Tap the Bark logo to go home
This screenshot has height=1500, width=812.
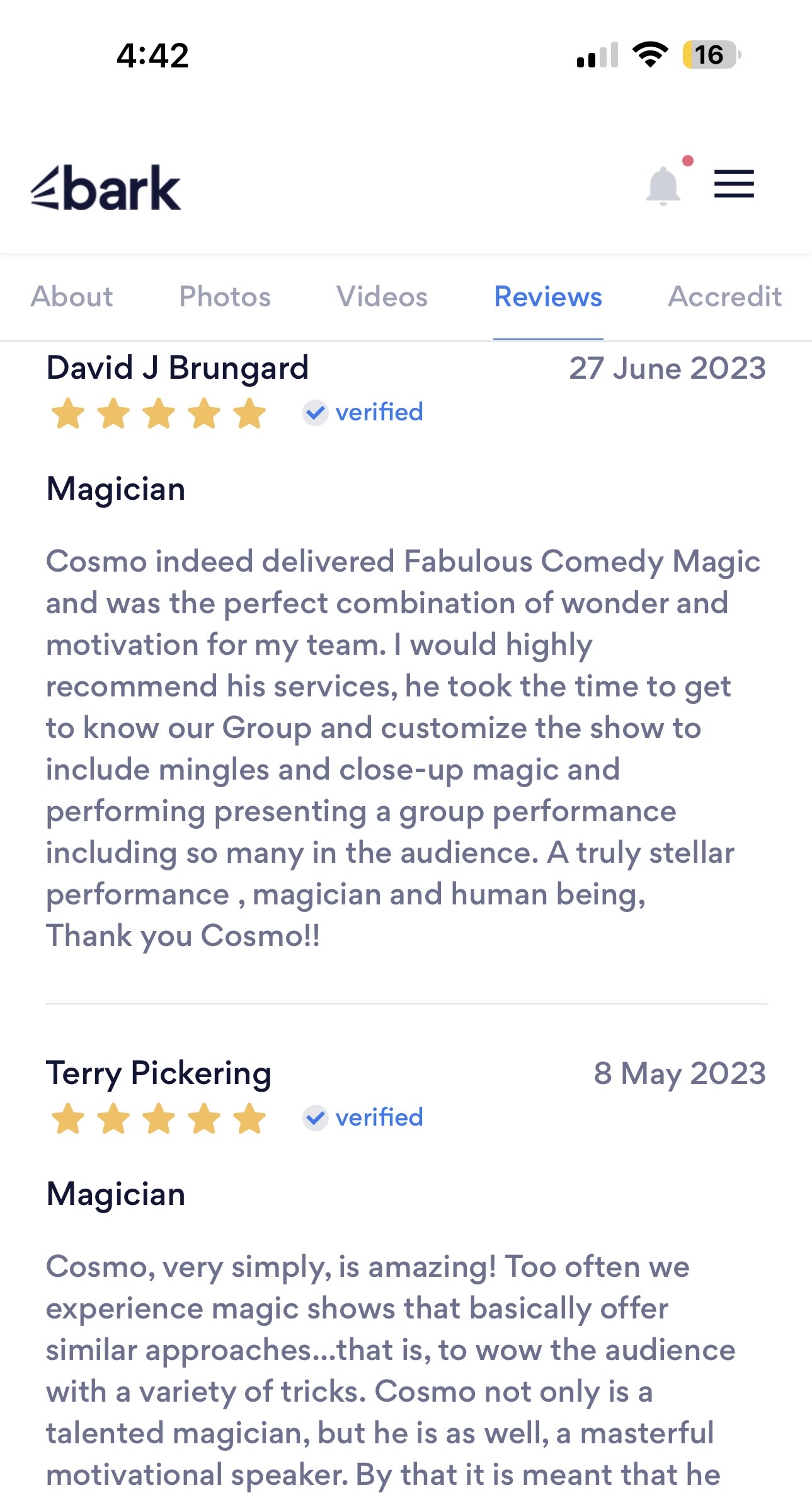(x=106, y=187)
